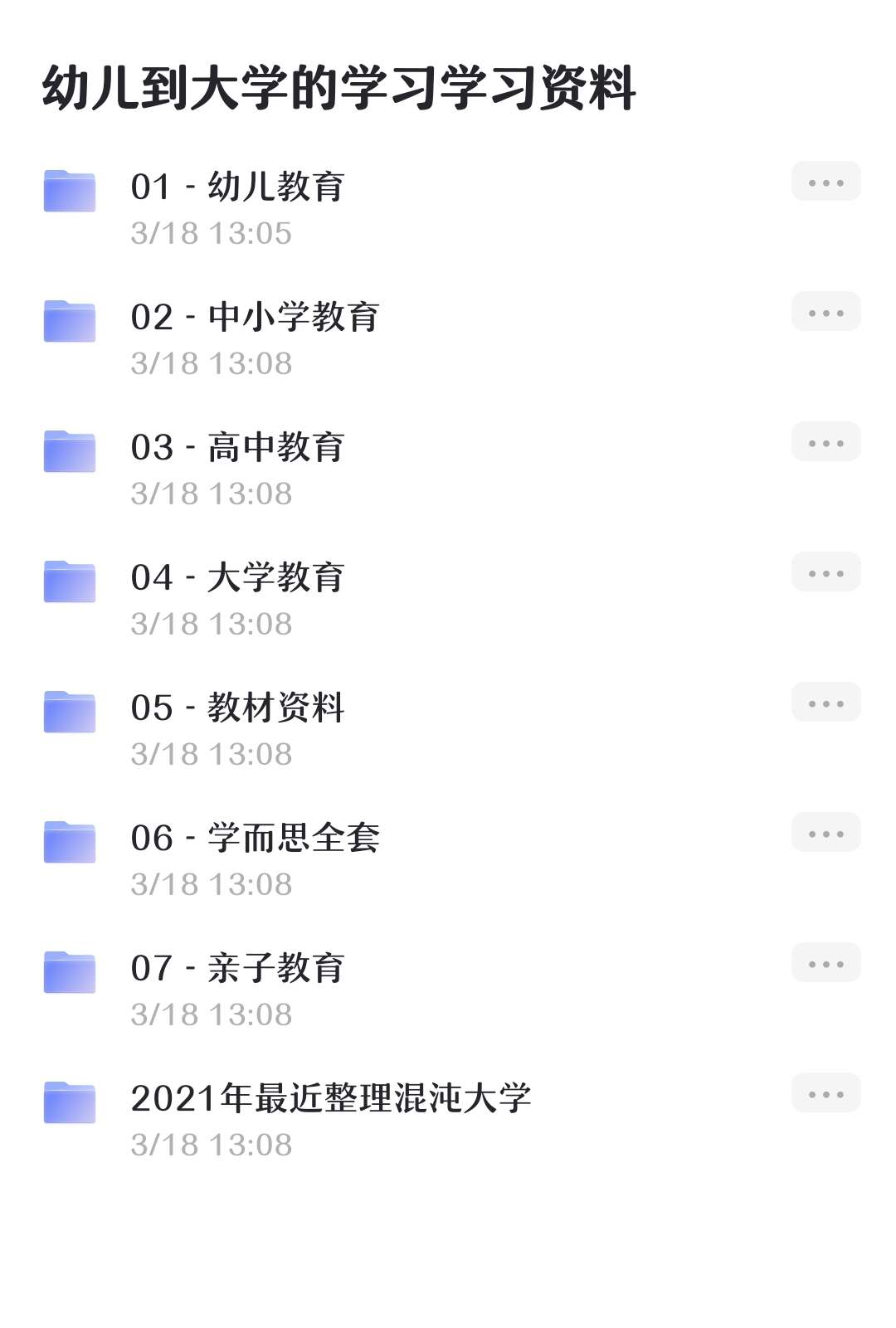Open the 04 - 大学教育 folder
This screenshot has height=1328, width=896.
(x=237, y=578)
